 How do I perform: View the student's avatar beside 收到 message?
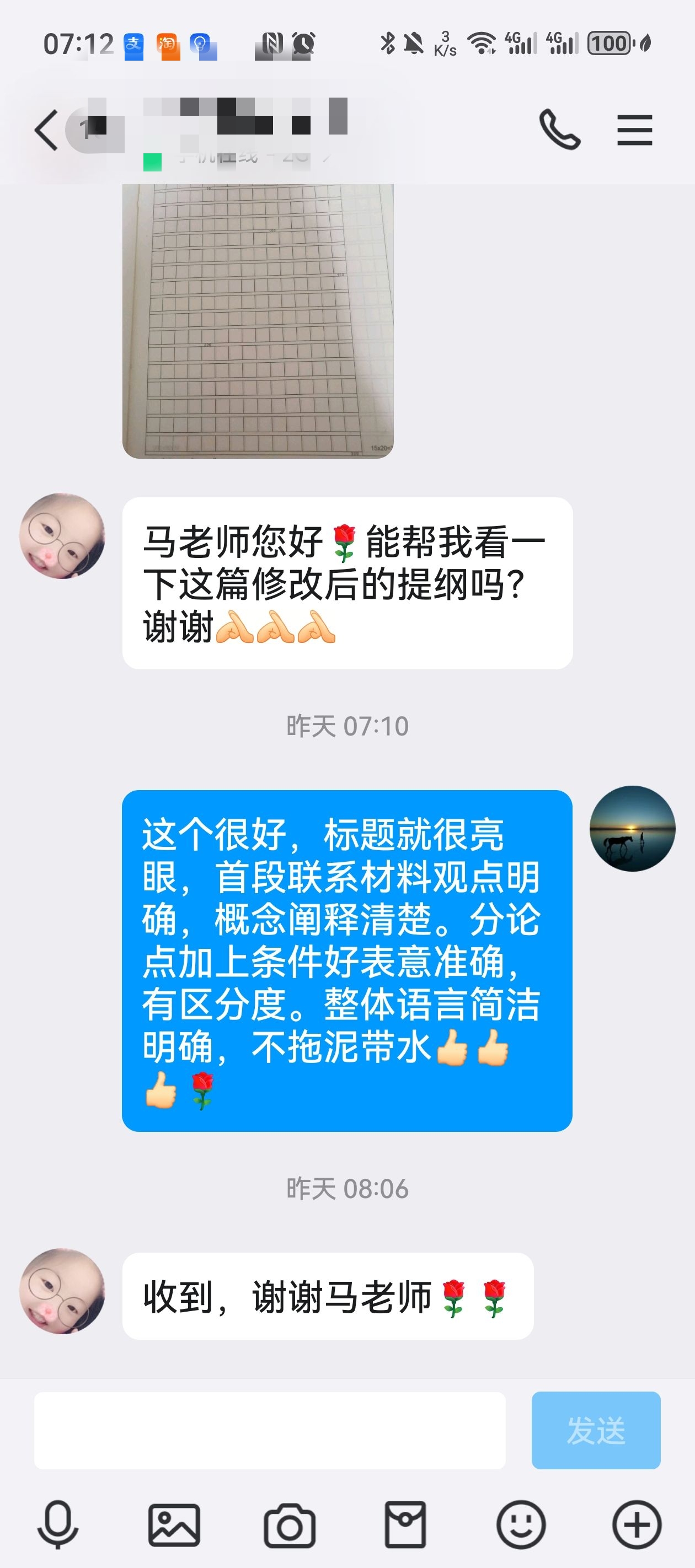[x=62, y=1291]
